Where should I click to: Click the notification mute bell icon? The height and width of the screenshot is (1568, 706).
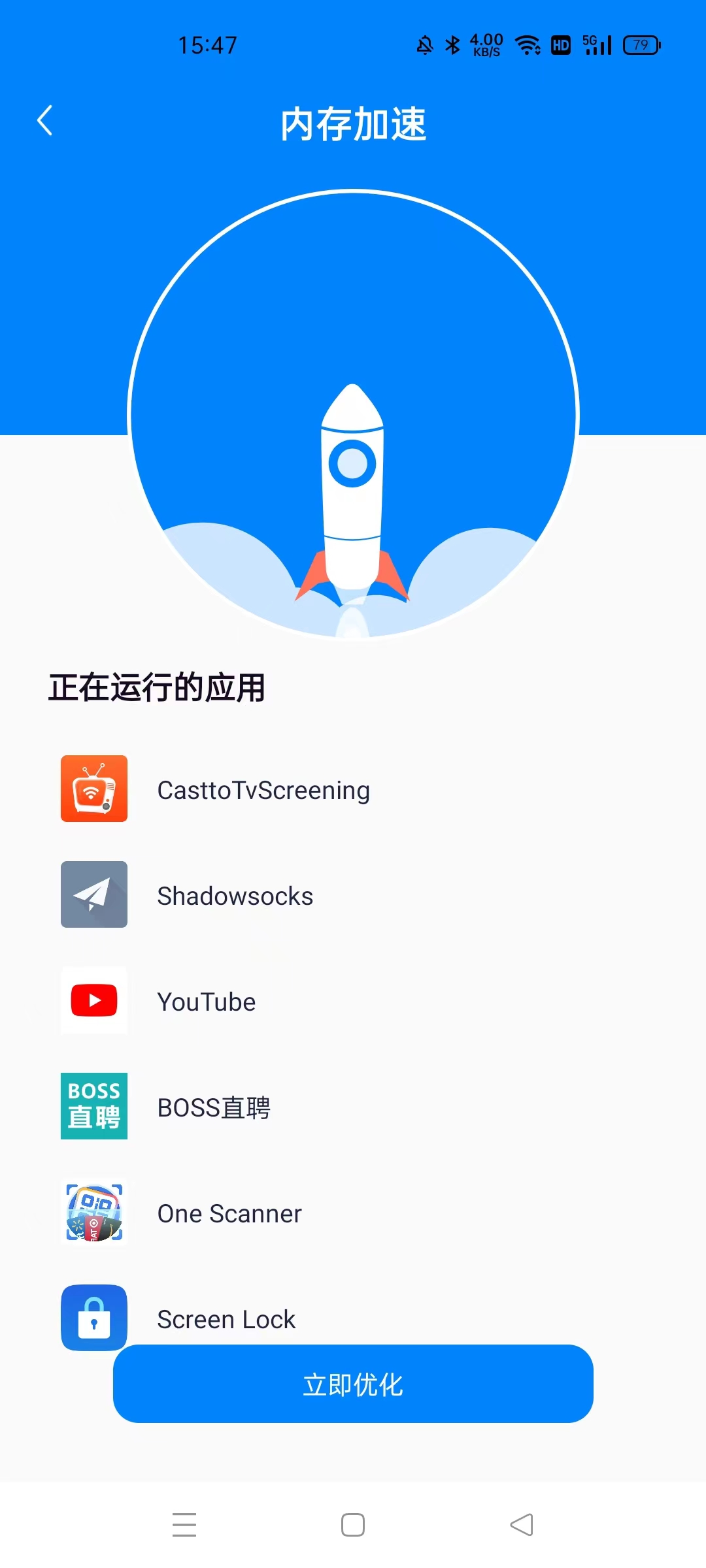pyautogui.click(x=424, y=44)
